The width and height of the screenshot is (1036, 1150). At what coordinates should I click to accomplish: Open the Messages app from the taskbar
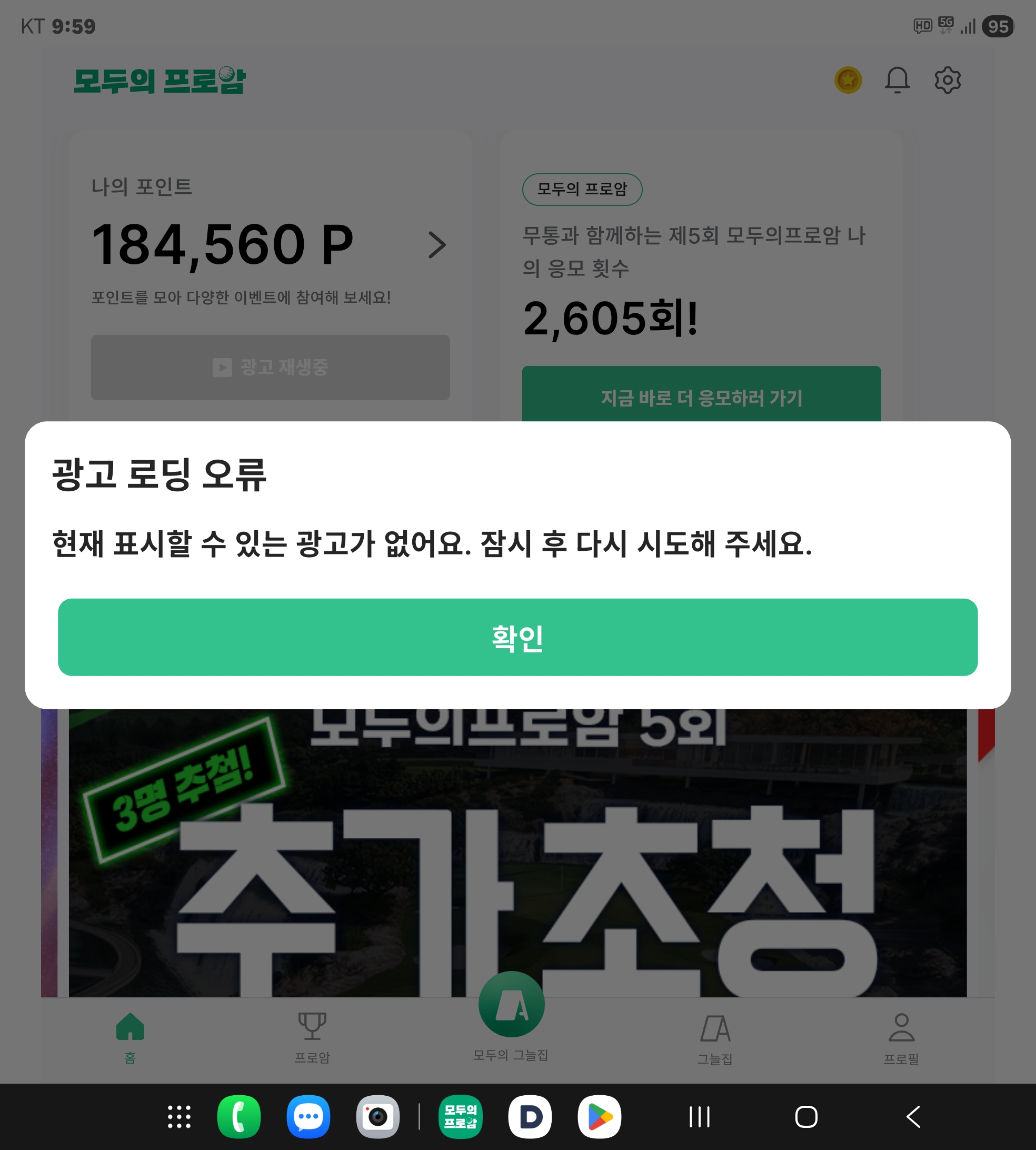pyautogui.click(x=308, y=1116)
